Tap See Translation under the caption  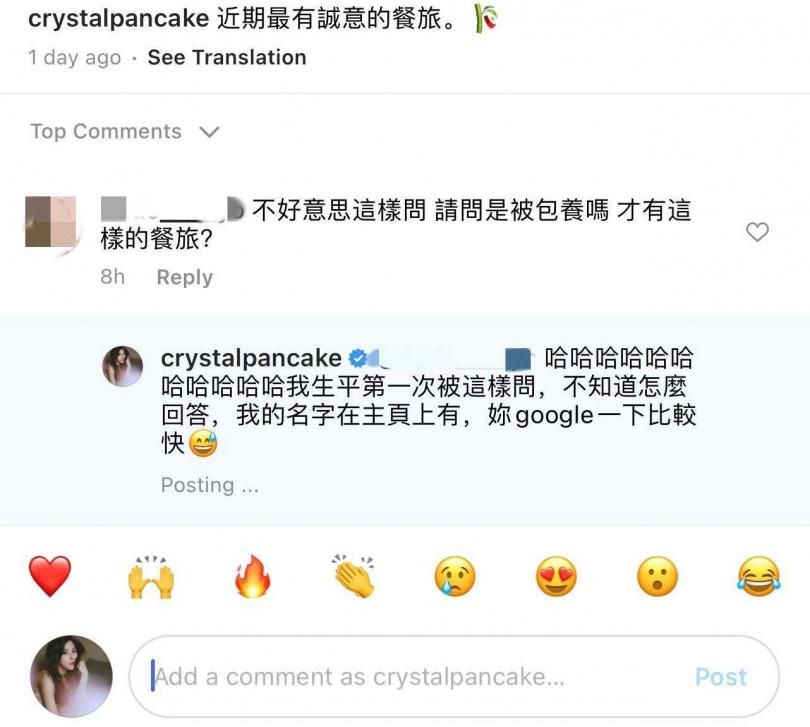(x=227, y=58)
